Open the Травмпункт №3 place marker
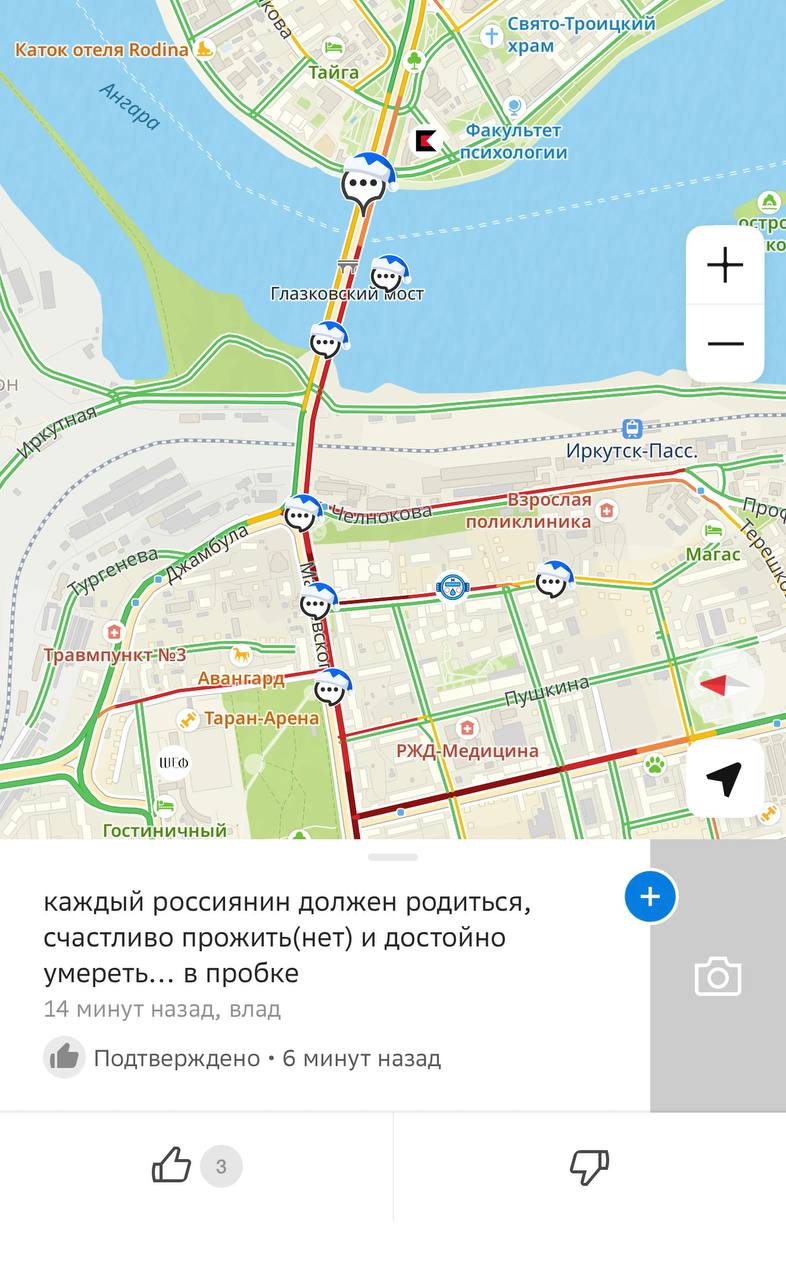 click(x=114, y=633)
